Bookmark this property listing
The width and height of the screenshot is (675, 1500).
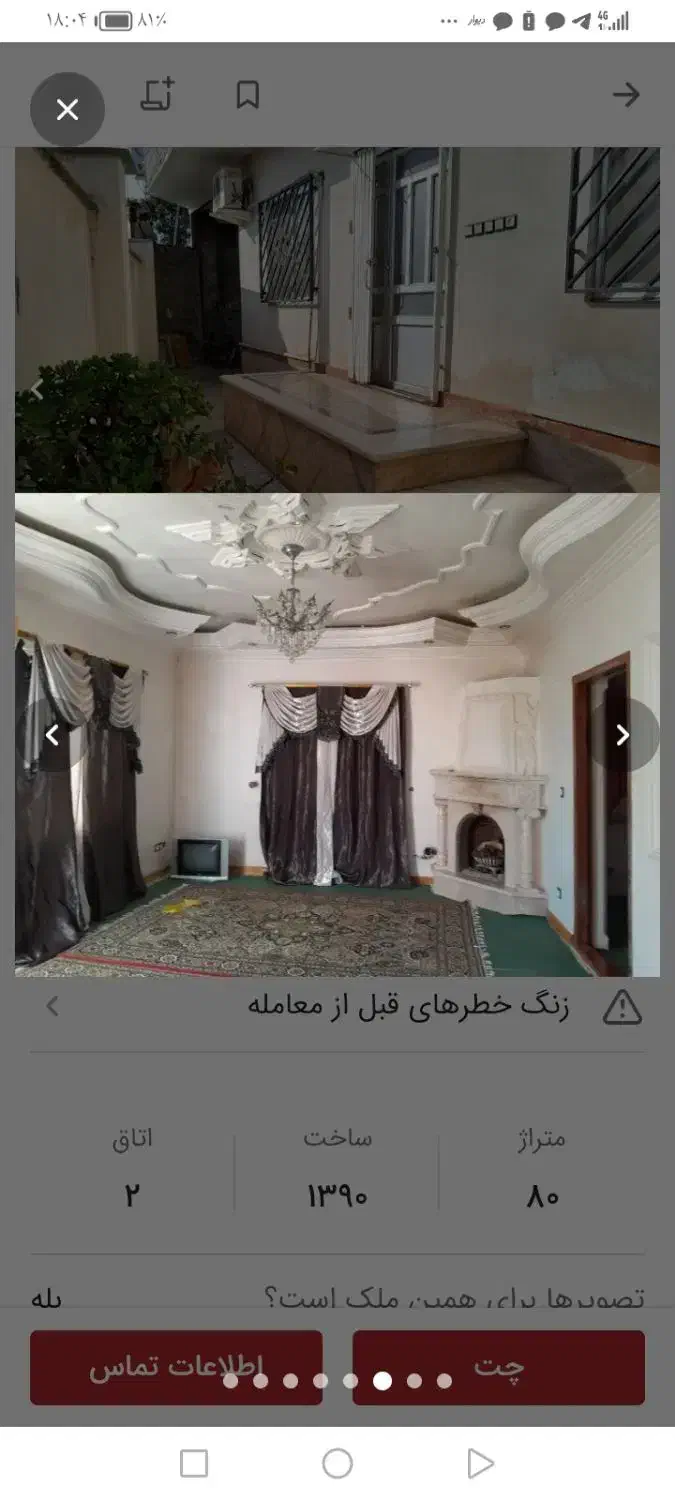click(247, 95)
